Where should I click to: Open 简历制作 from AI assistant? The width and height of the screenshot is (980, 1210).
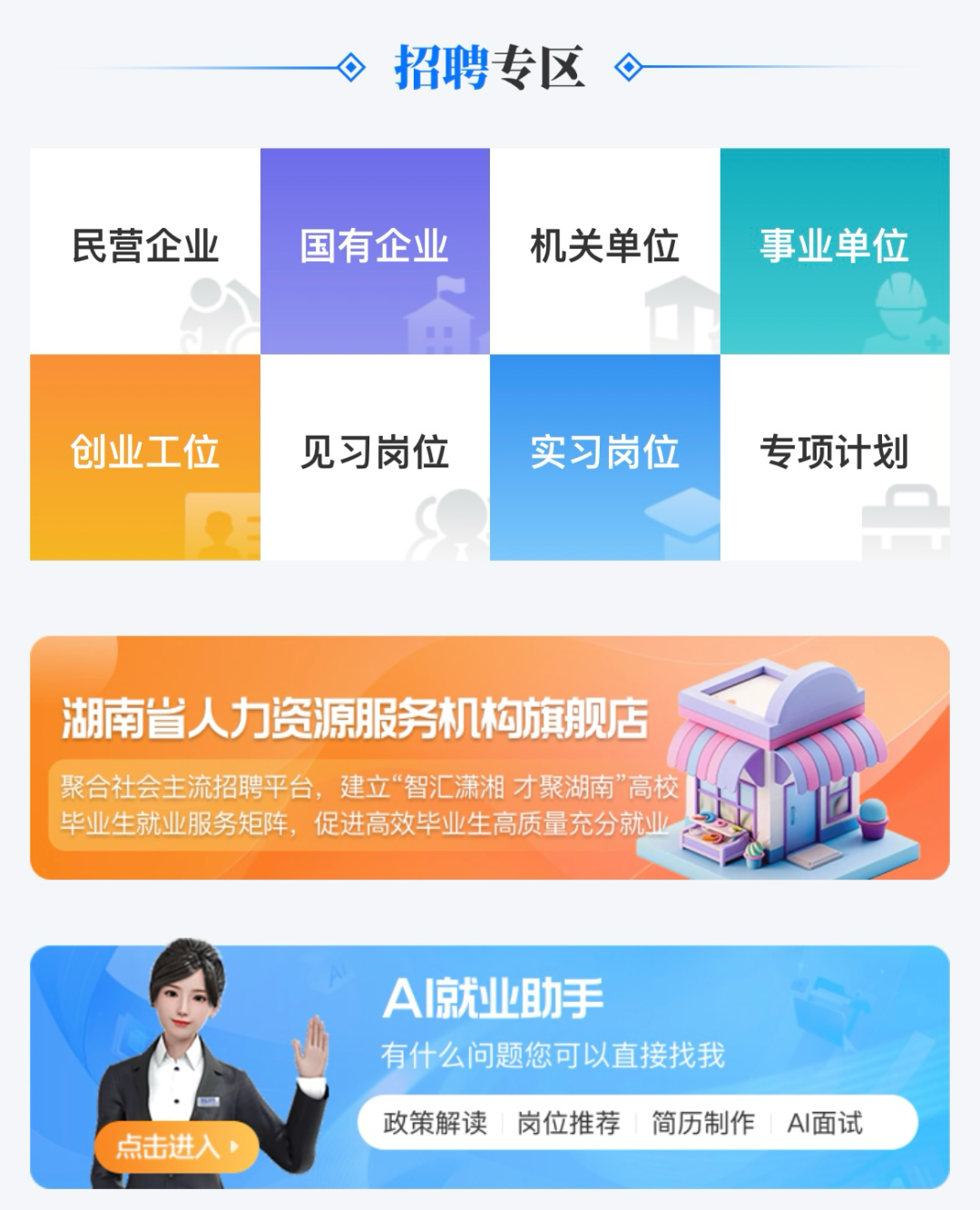coord(702,1123)
